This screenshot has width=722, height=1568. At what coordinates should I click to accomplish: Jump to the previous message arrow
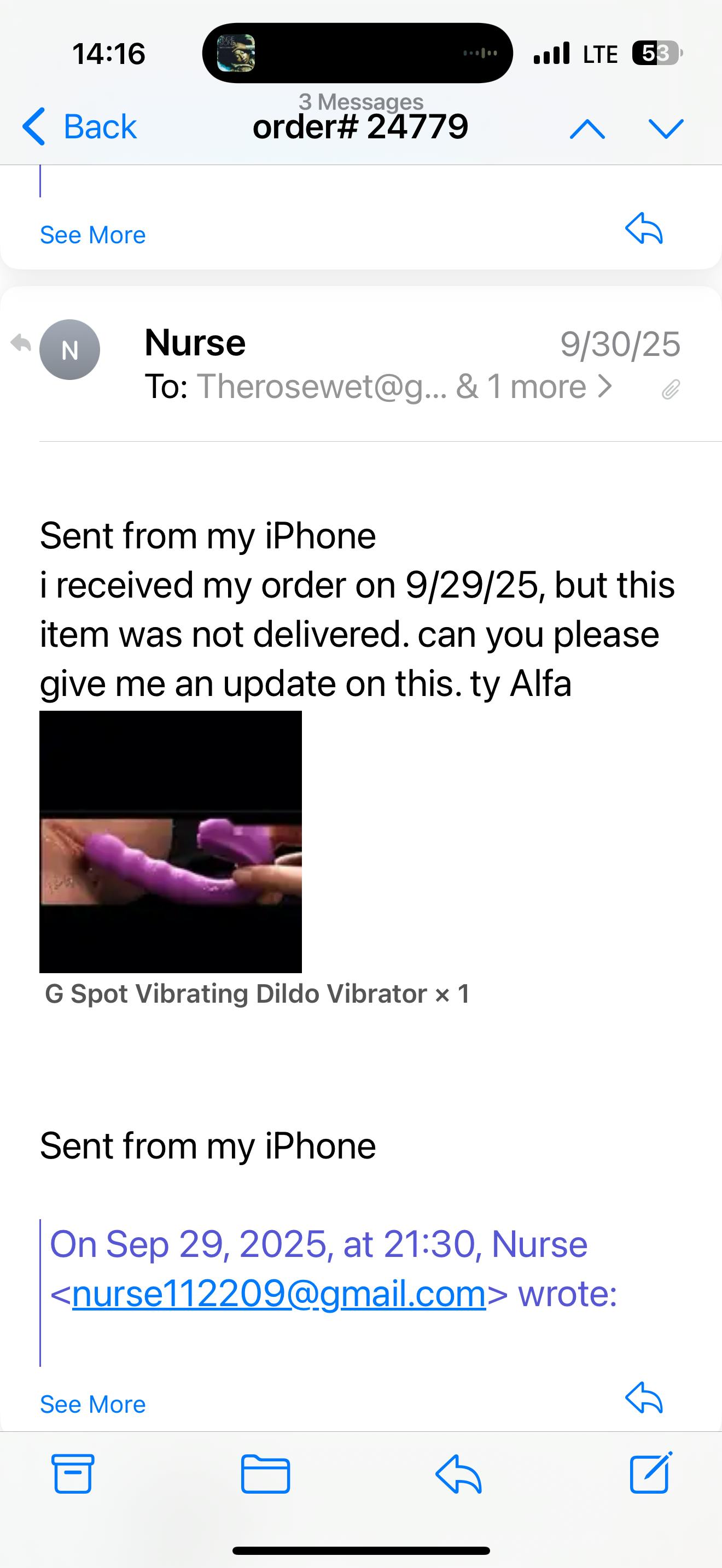click(x=587, y=128)
